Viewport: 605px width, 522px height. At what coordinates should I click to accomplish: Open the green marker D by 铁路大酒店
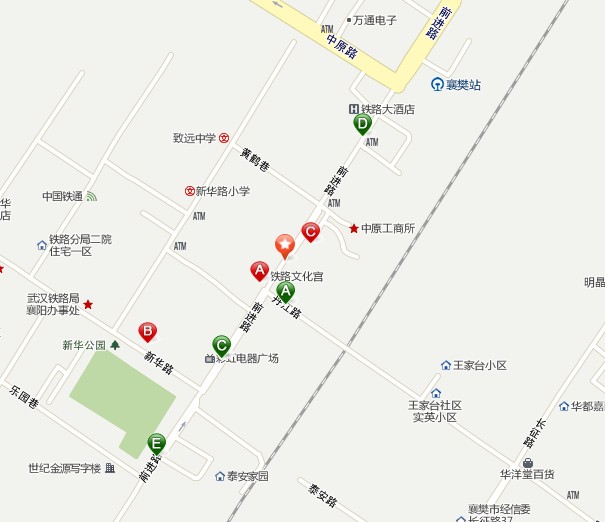[x=362, y=124]
